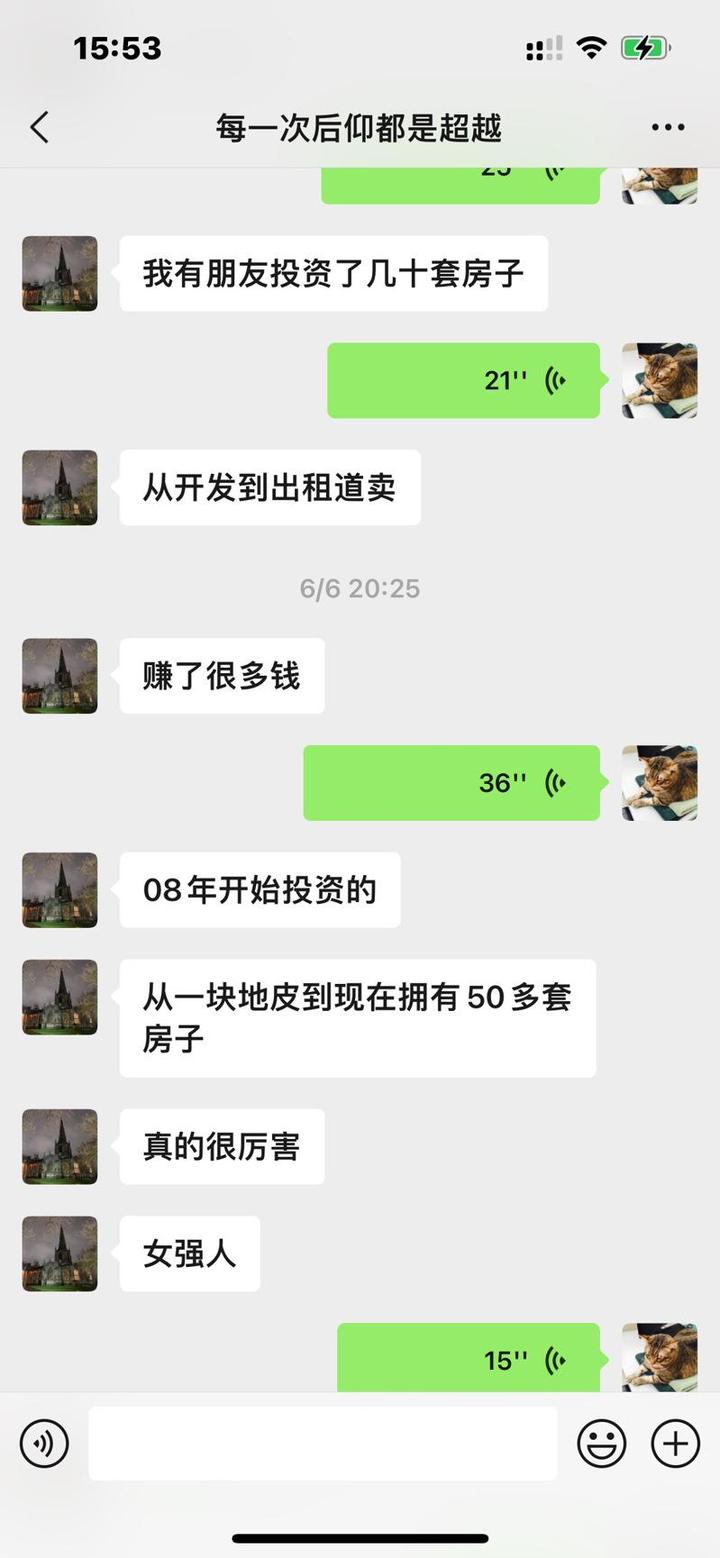
Task: Tap the voice input icon beside the text field
Action: [x=42, y=1443]
